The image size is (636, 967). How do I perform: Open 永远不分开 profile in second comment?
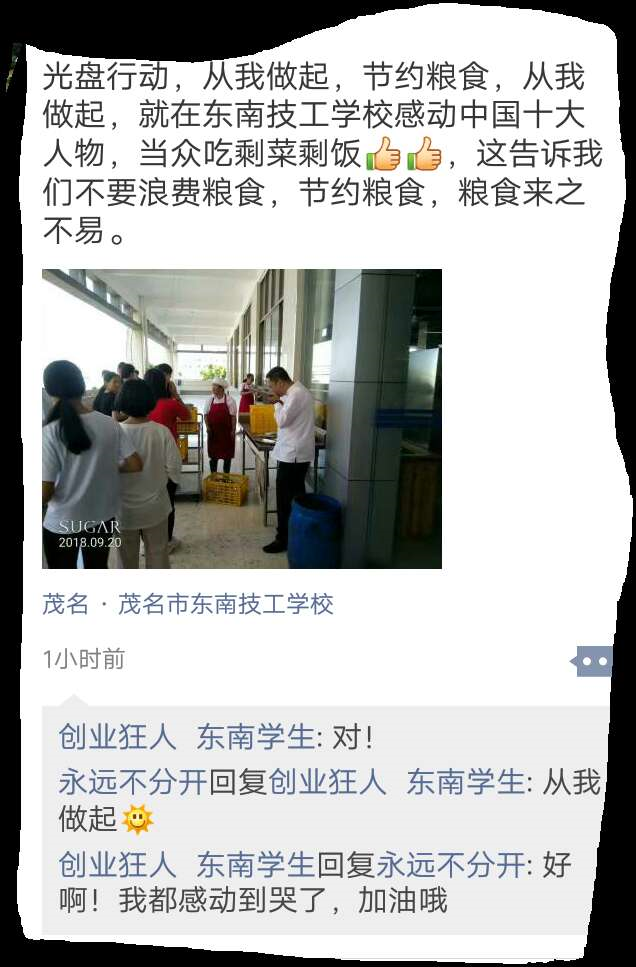click(132, 782)
